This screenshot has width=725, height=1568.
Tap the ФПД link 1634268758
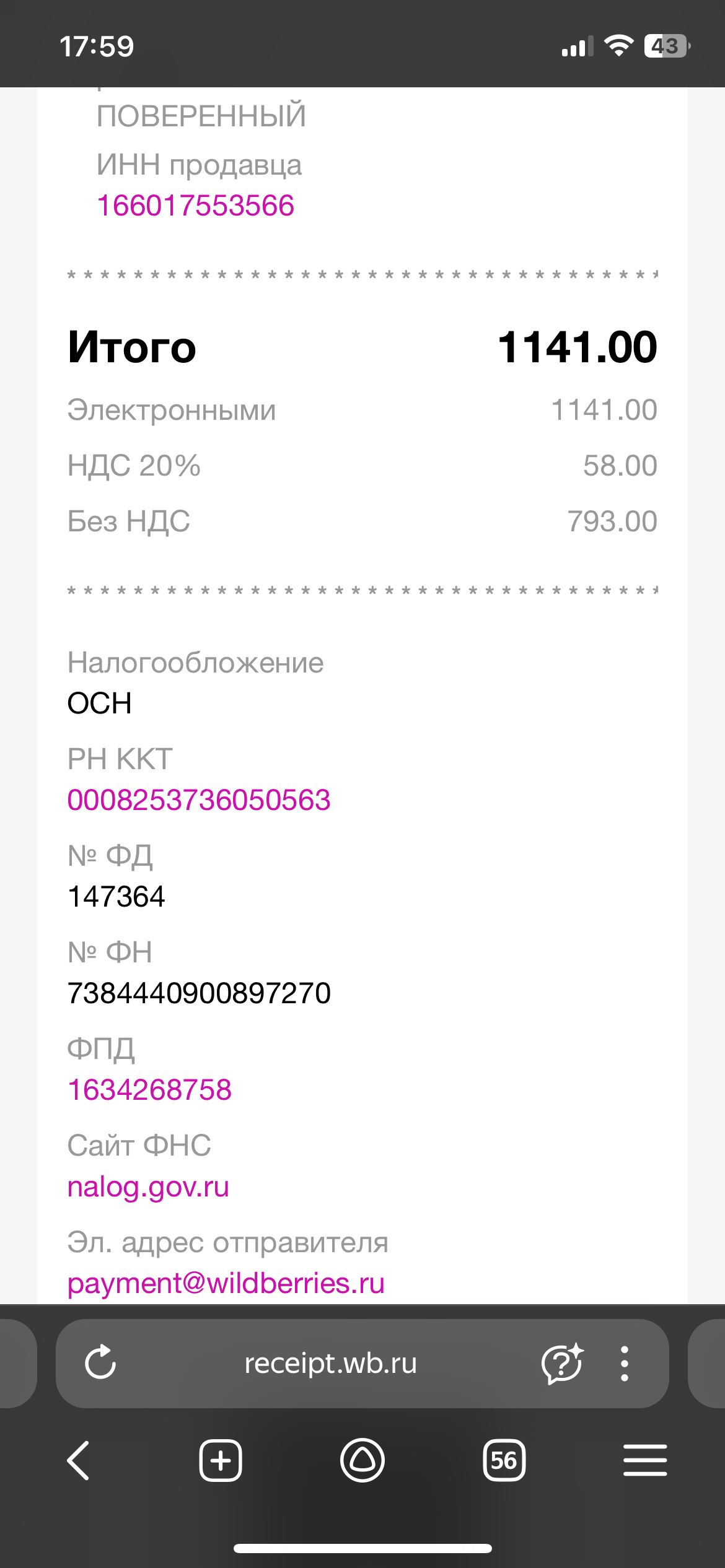pyautogui.click(x=149, y=1090)
